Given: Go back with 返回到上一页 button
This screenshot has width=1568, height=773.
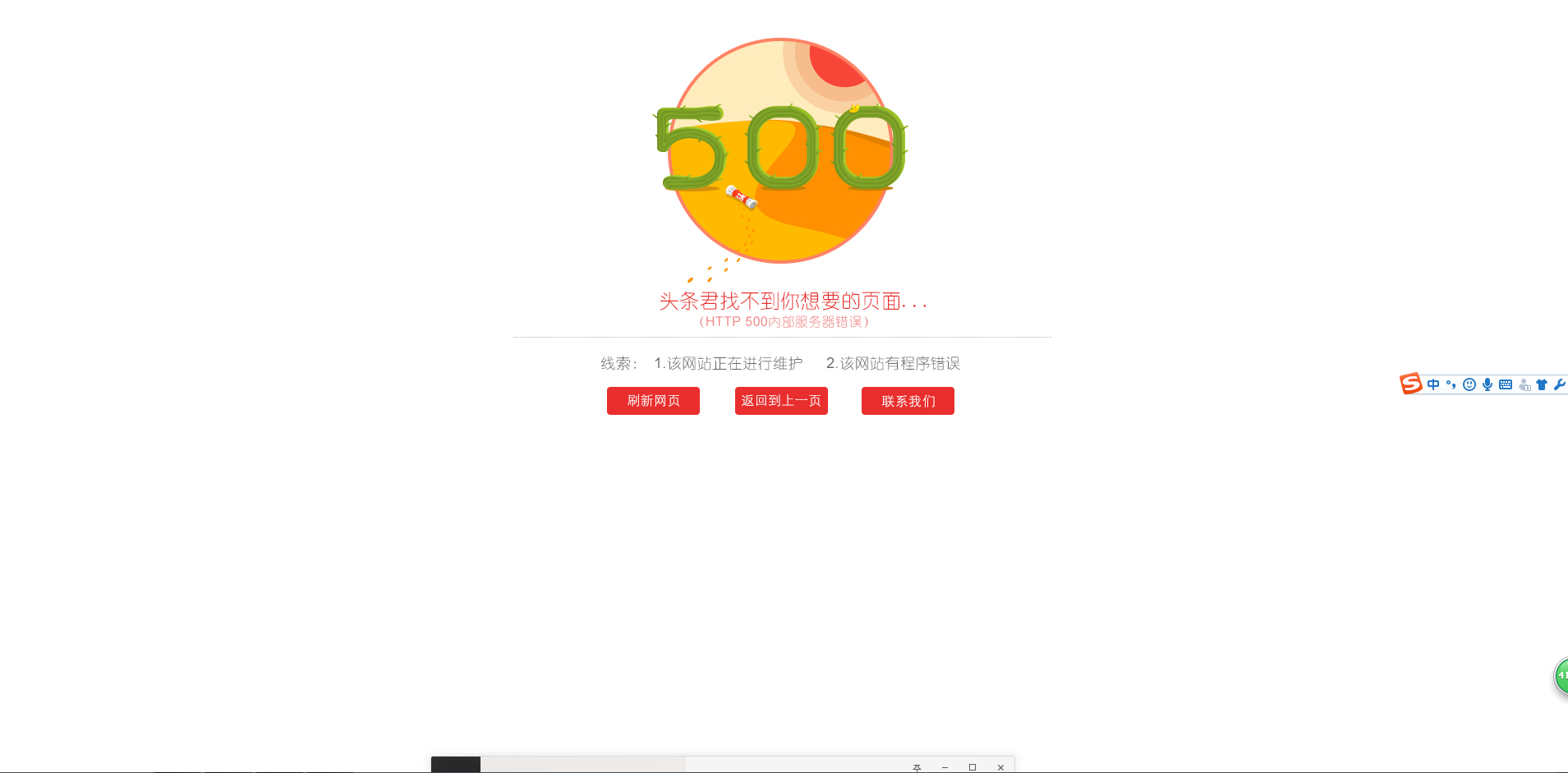Looking at the screenshot, I should (781, 401).
